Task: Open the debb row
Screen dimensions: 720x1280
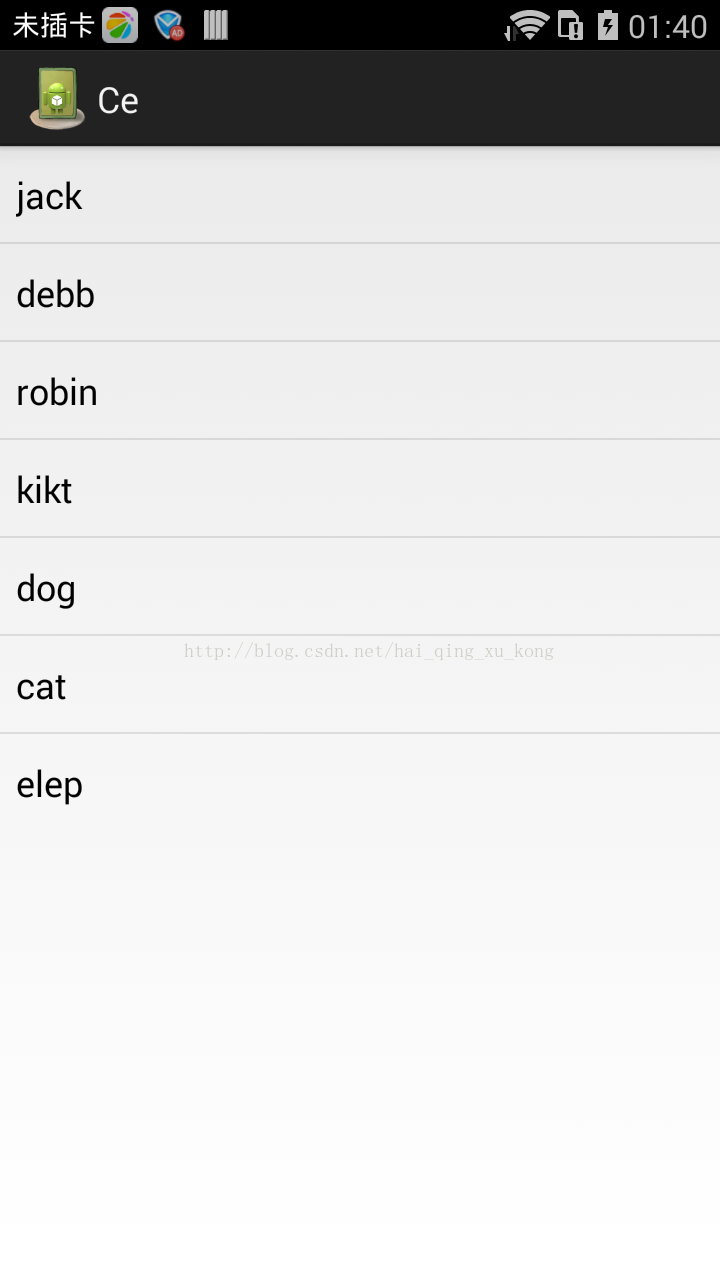Action: click(360, 293)
